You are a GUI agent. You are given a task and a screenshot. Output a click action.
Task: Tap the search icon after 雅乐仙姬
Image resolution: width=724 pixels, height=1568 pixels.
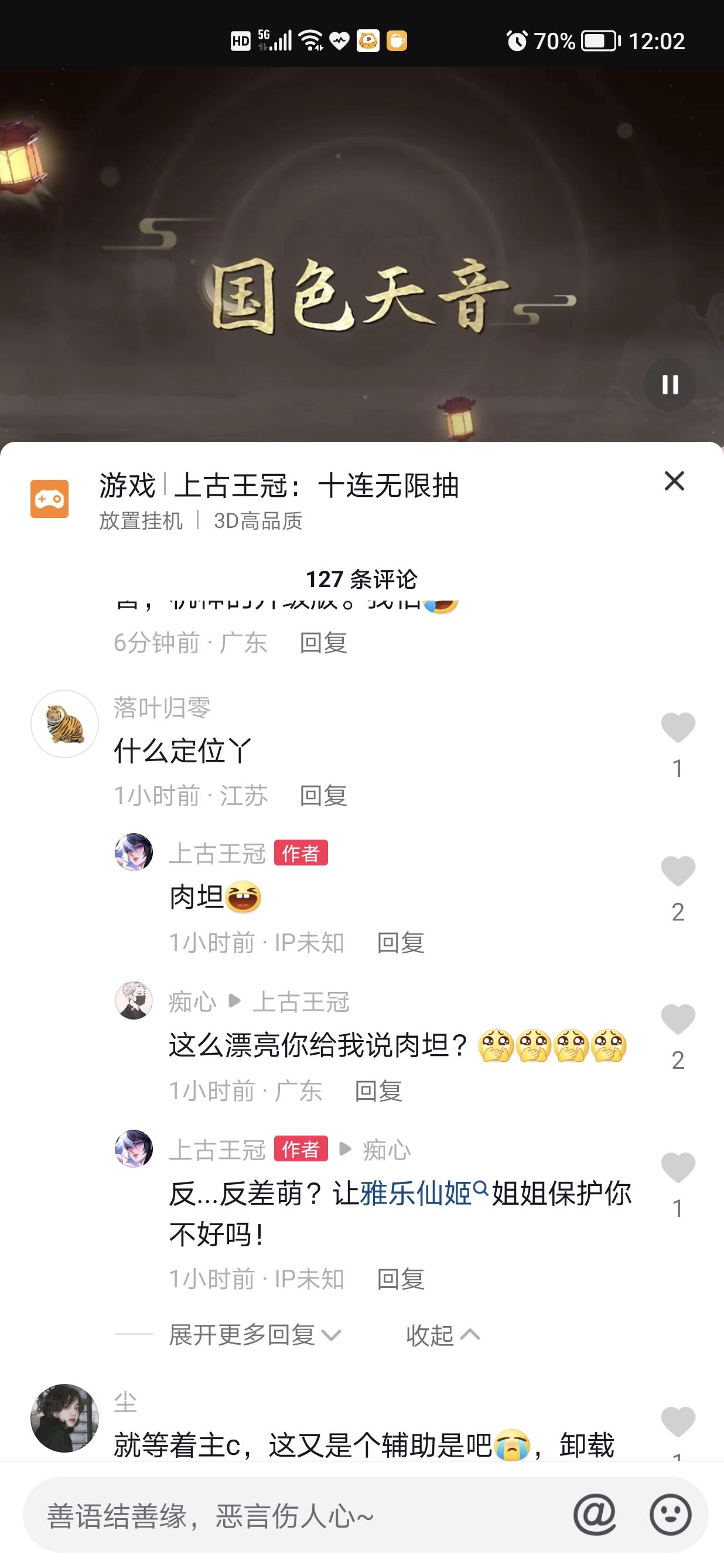tap(483, 1189)
